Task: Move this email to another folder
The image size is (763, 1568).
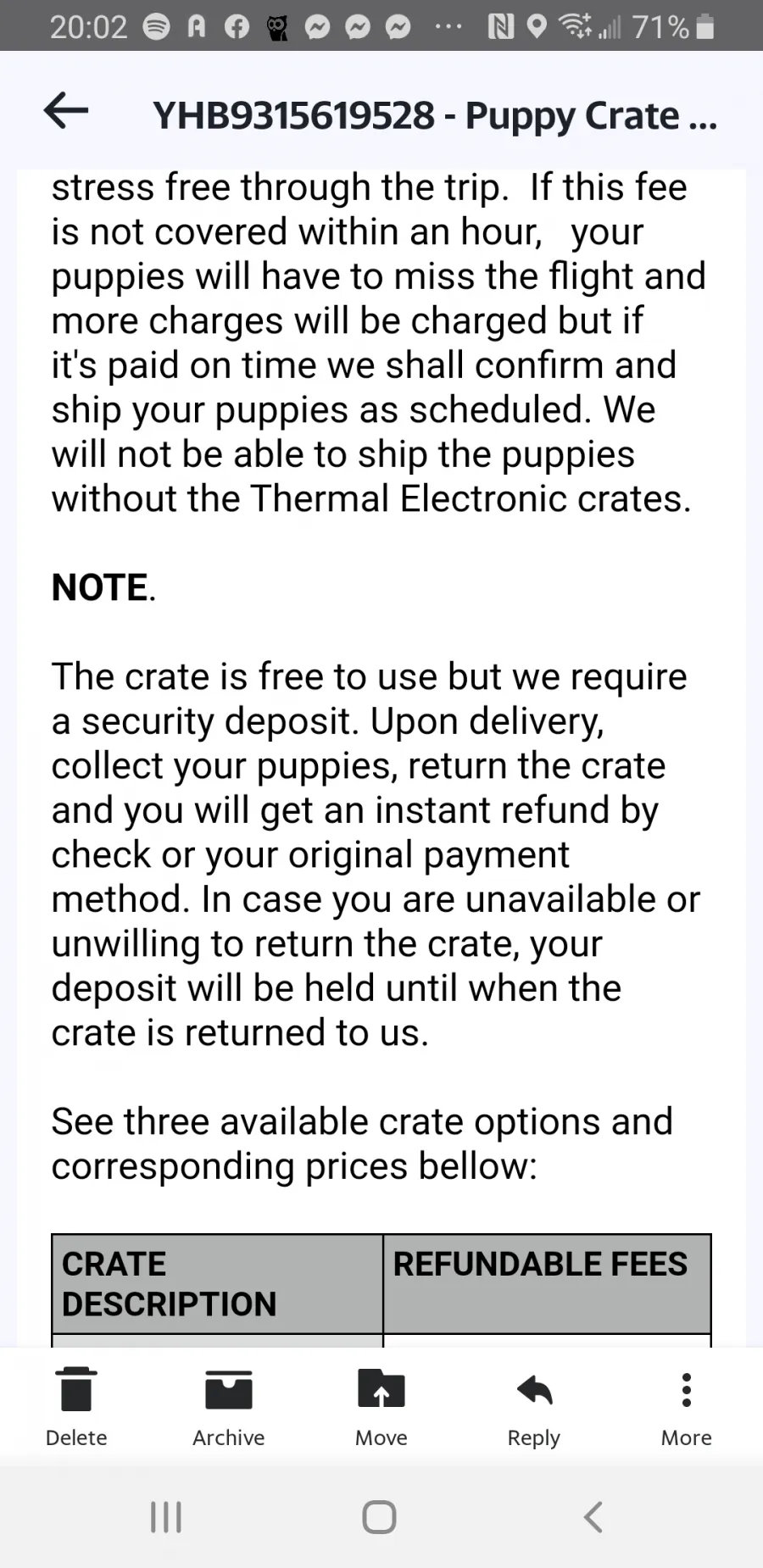Action: (x=381, y=1407)
